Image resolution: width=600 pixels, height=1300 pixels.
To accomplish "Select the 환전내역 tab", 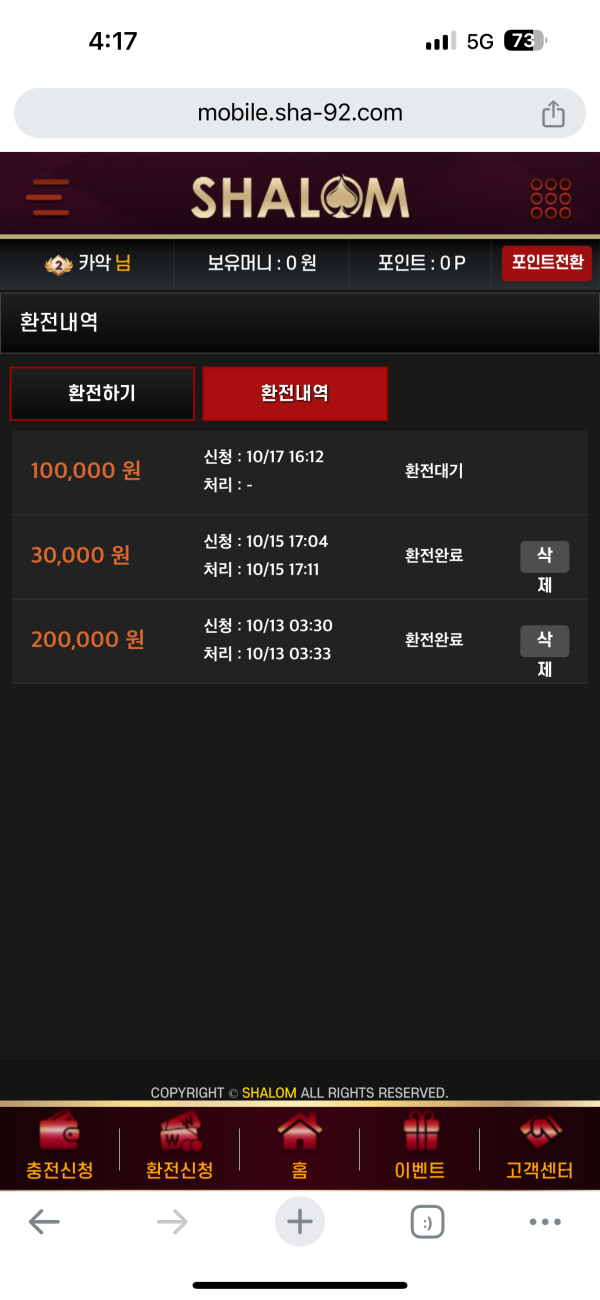I will [294, 393].
